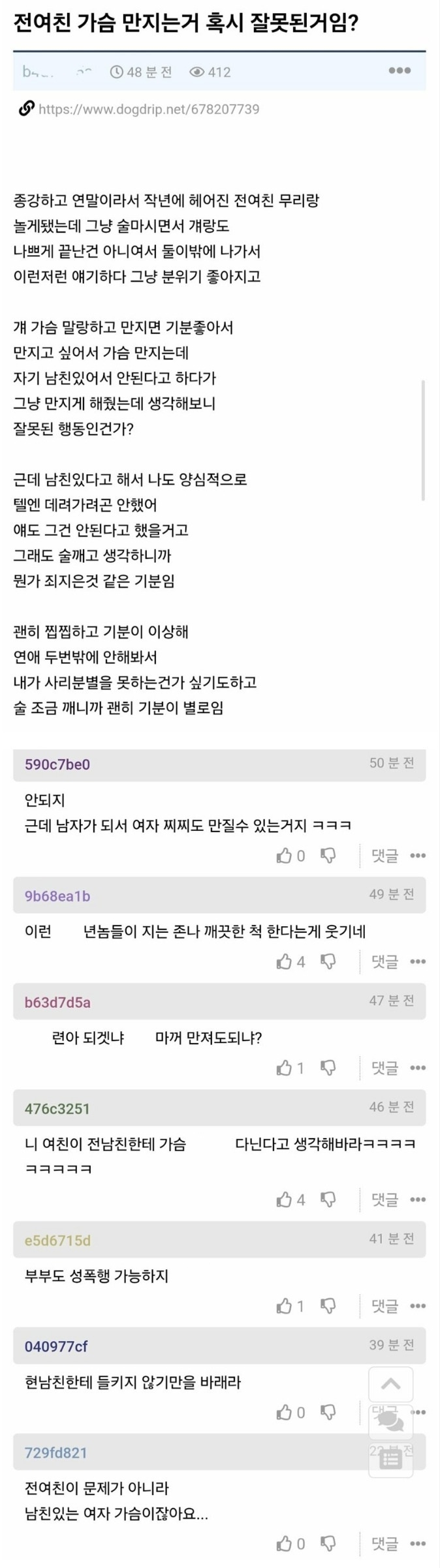The width and height of the screenshot is (440, 1568).
Task: Open the post's overflow menu
Action: coord(399,71)
